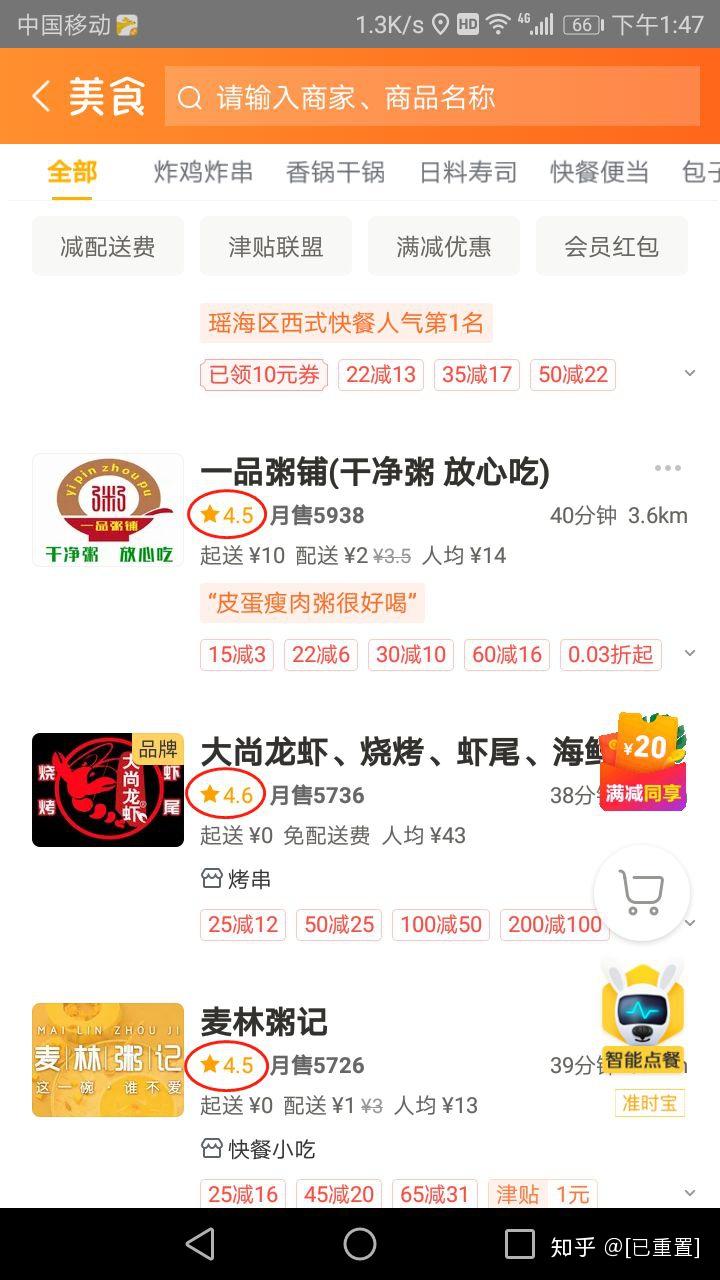Expand the 一品粥铺 discount list
This screenshot has width=720, height=1280.
point(689,654)
